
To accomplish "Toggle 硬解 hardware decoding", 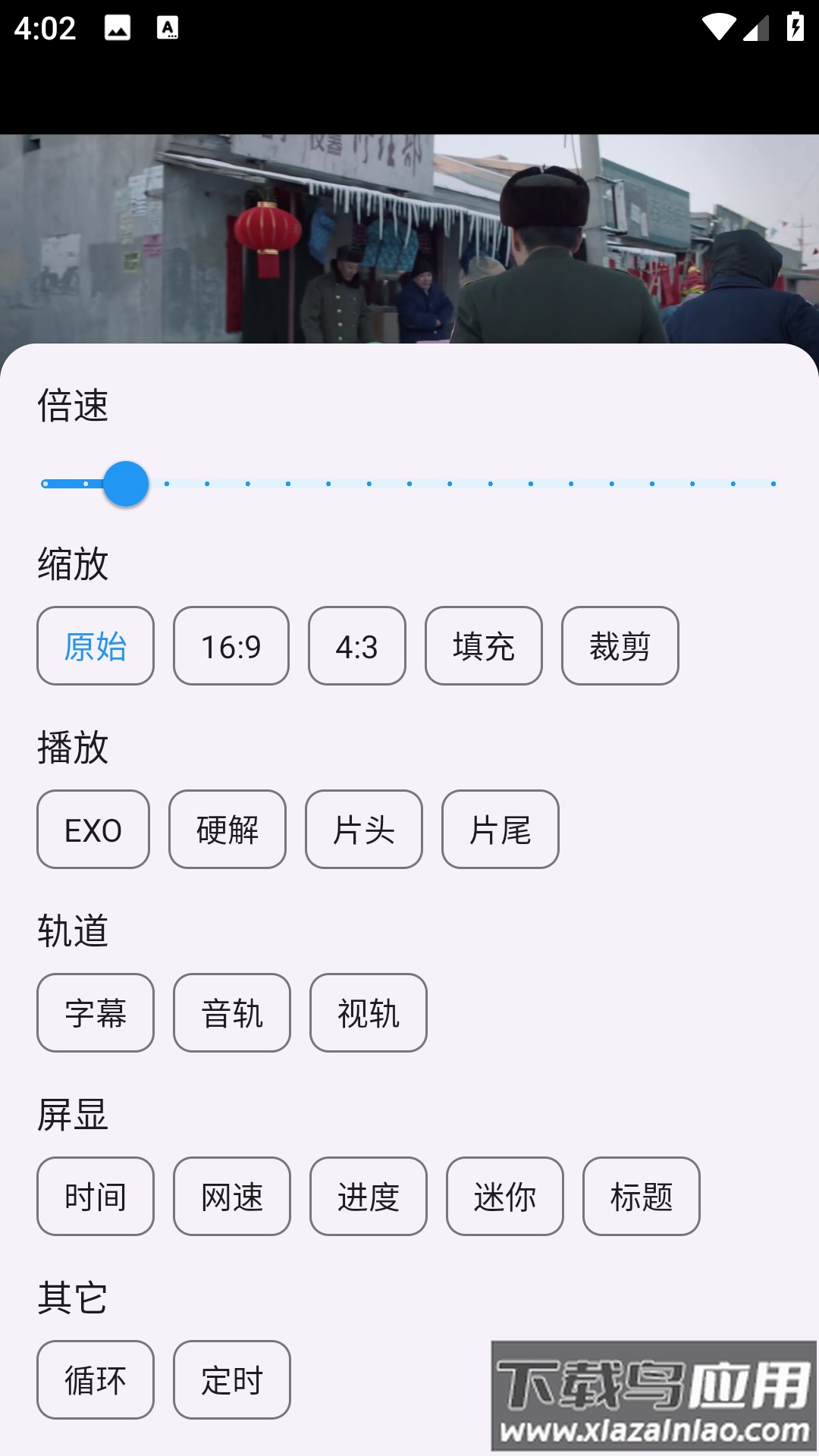I will pyautogui.click(x=227, y=830).
